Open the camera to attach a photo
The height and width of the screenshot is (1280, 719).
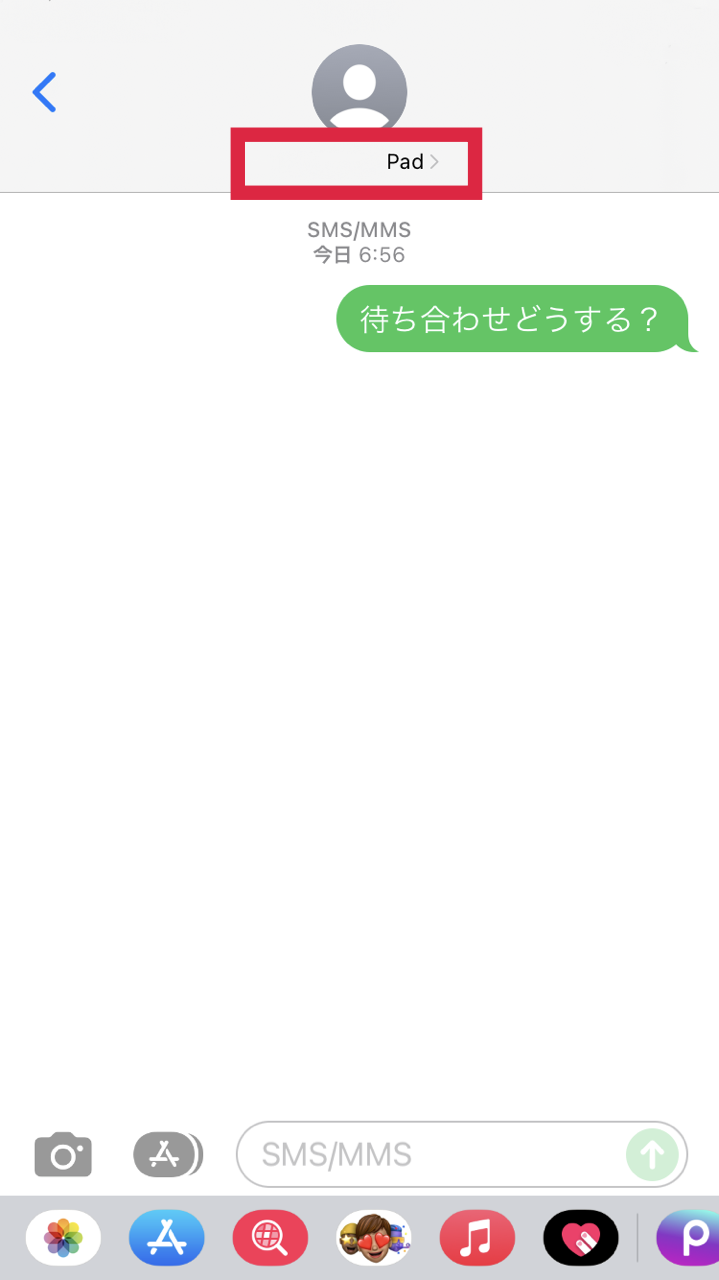[x=63, y=1155]
